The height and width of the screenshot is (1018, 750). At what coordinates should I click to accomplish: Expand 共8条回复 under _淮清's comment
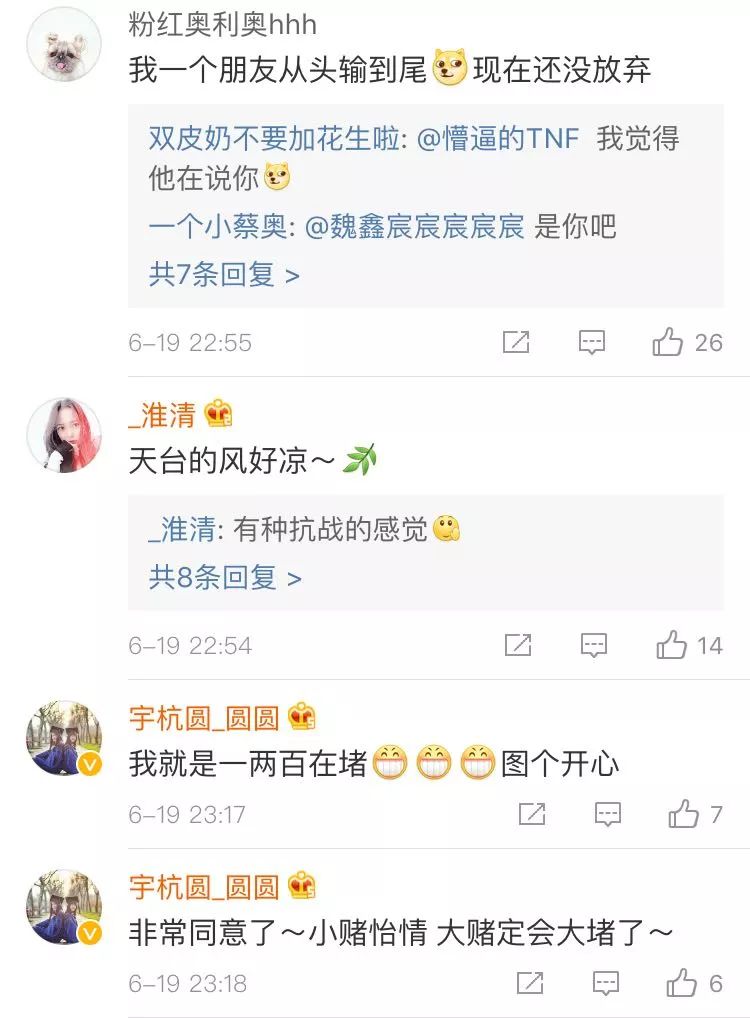pos(210,579)
